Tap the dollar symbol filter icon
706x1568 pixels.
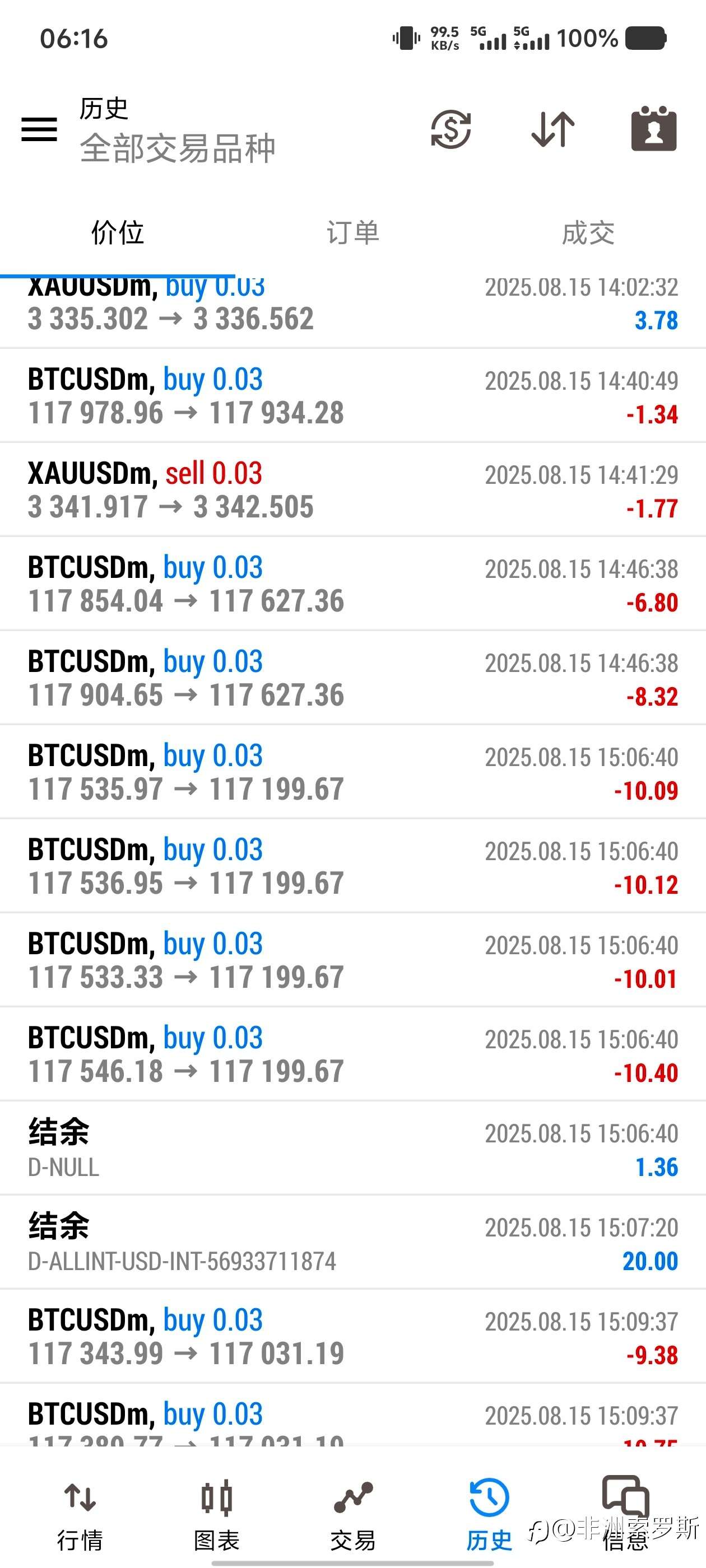coord(450,129)
